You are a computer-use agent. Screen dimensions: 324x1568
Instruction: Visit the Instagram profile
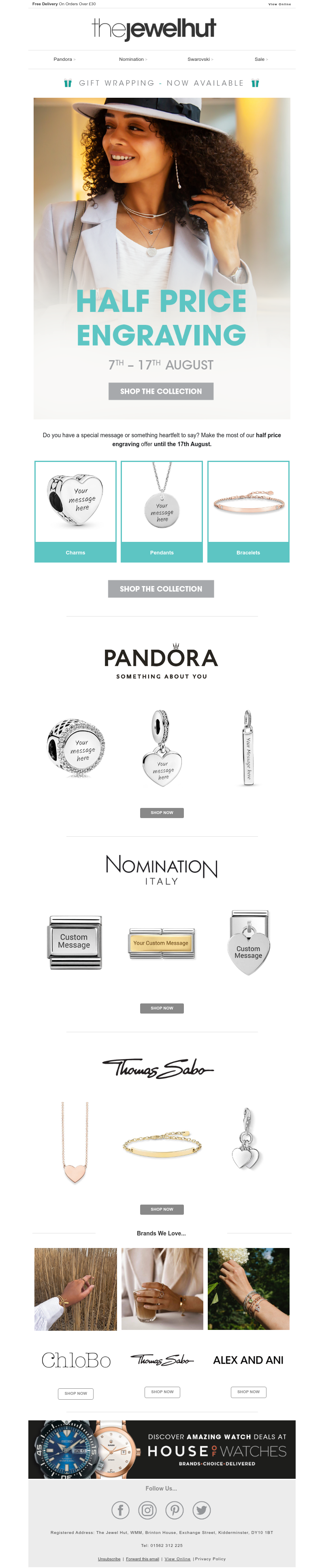148,1510
